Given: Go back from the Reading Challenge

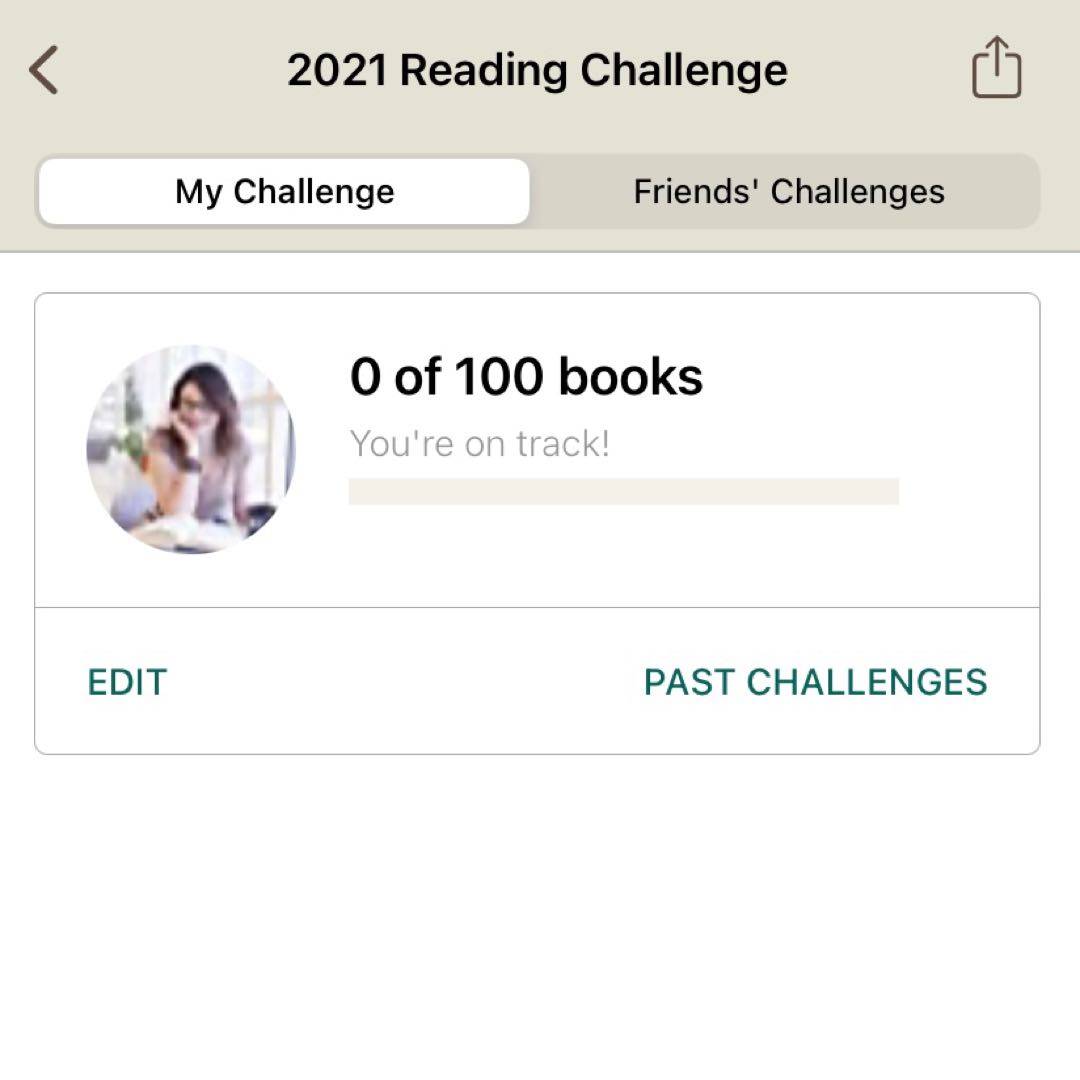Looking at the screenshot, I should (x=44, y=71).
